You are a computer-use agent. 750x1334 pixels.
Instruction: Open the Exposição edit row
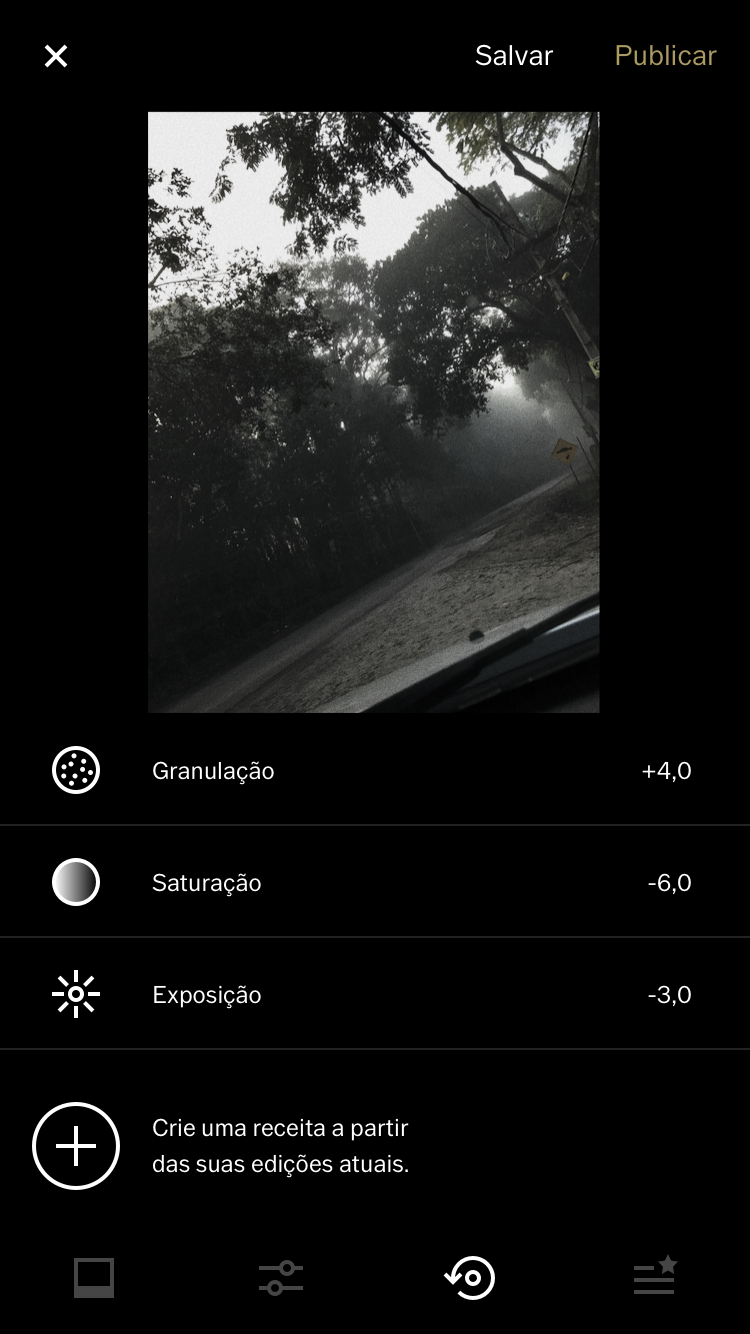pyautogui.click(x=374, y=995)
